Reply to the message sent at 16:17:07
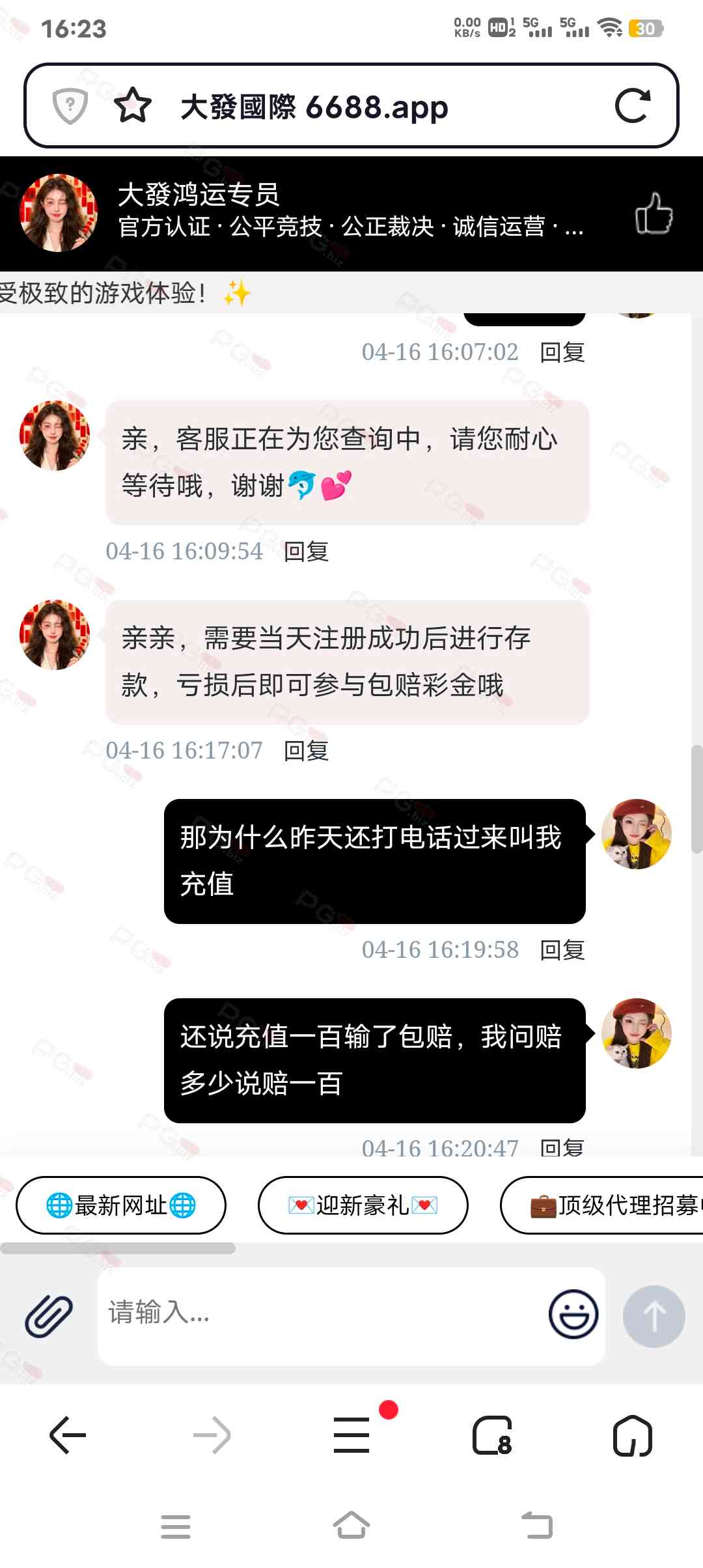The height and width of the screenshot is (1568, 703). click(307, 751)
